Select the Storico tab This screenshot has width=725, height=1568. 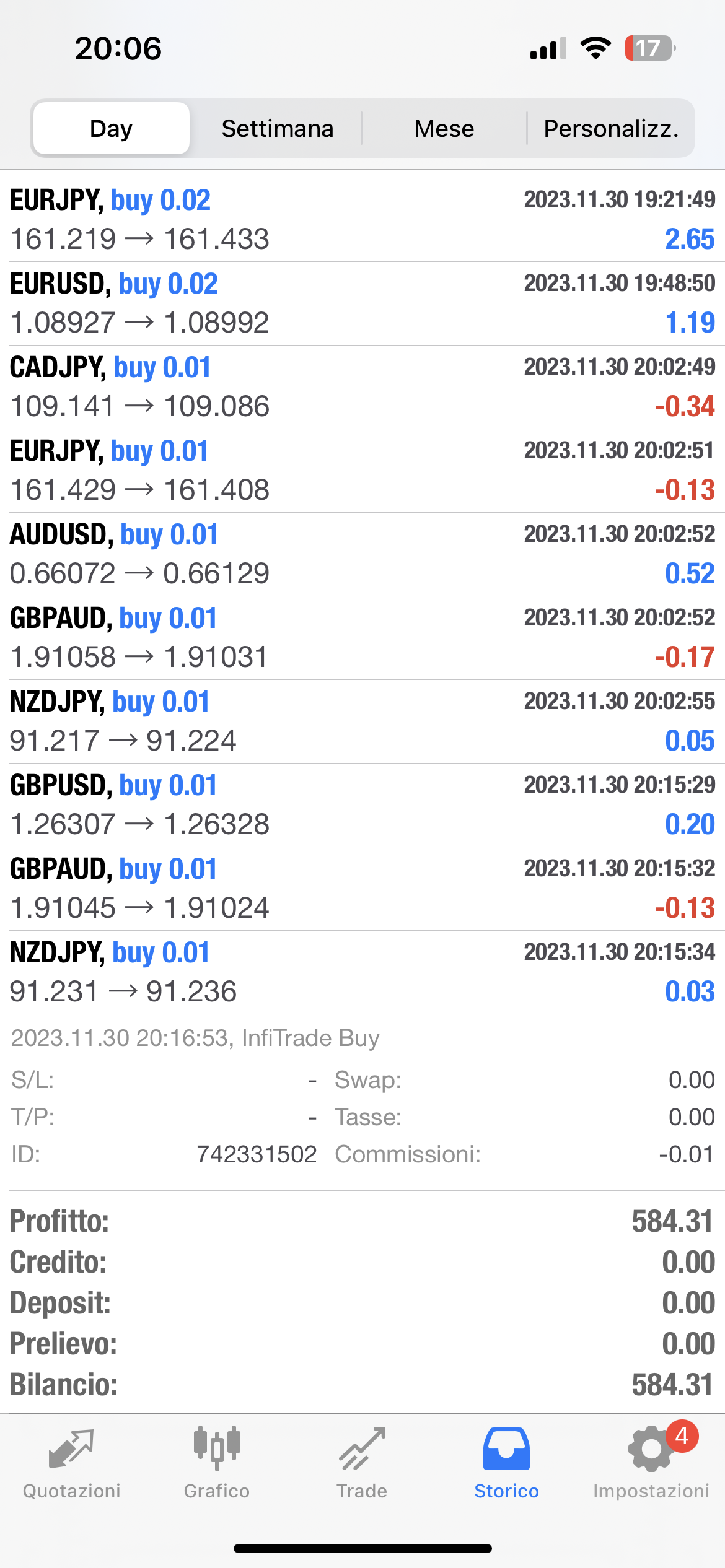click(x=506, y=1464)
